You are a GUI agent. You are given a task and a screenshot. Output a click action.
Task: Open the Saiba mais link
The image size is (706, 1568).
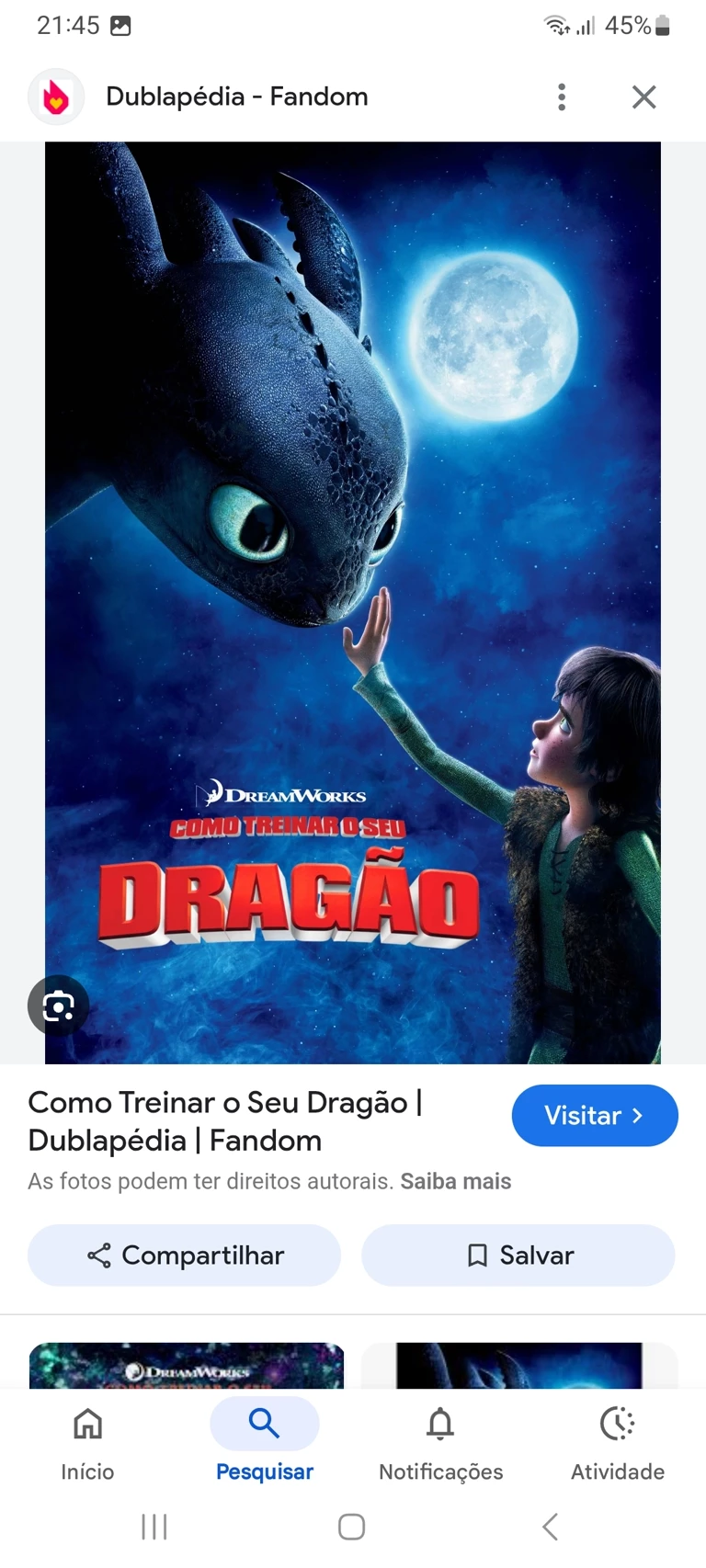click(x=455, y=1181)
